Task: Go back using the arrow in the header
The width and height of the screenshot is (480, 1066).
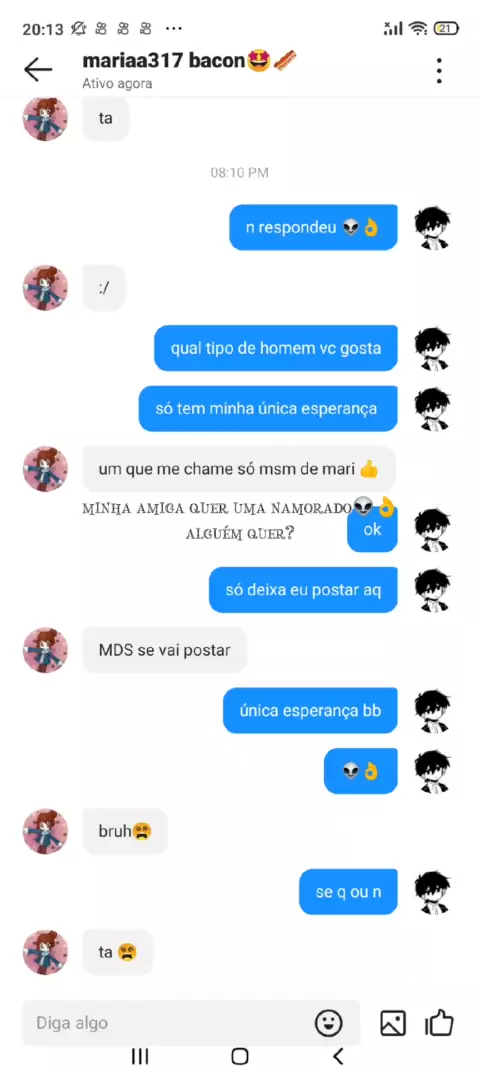Action: (x=37, y=69)
